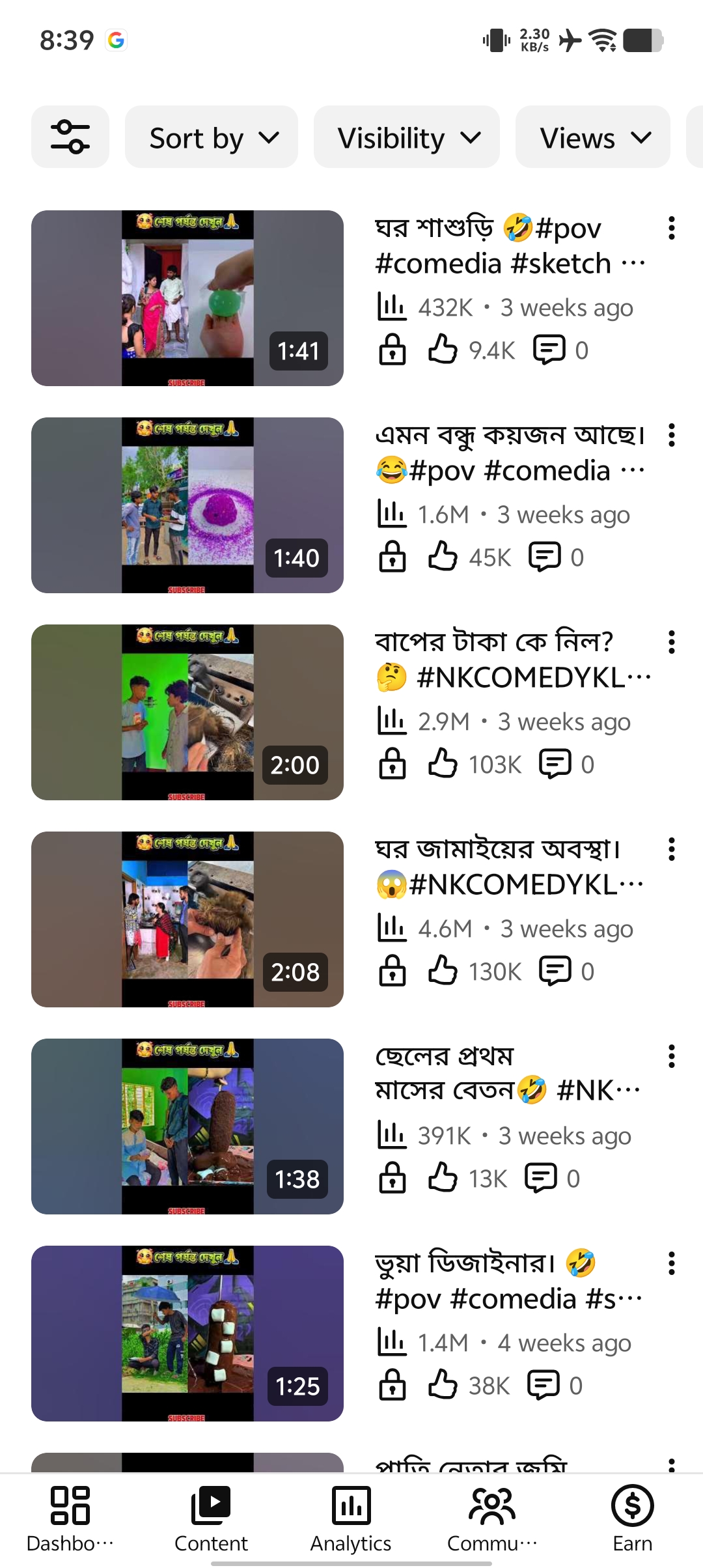Screen dimensions: 703x1568
Task: Open options menu for 391K views video
Action: click(x=671, y=1056)
